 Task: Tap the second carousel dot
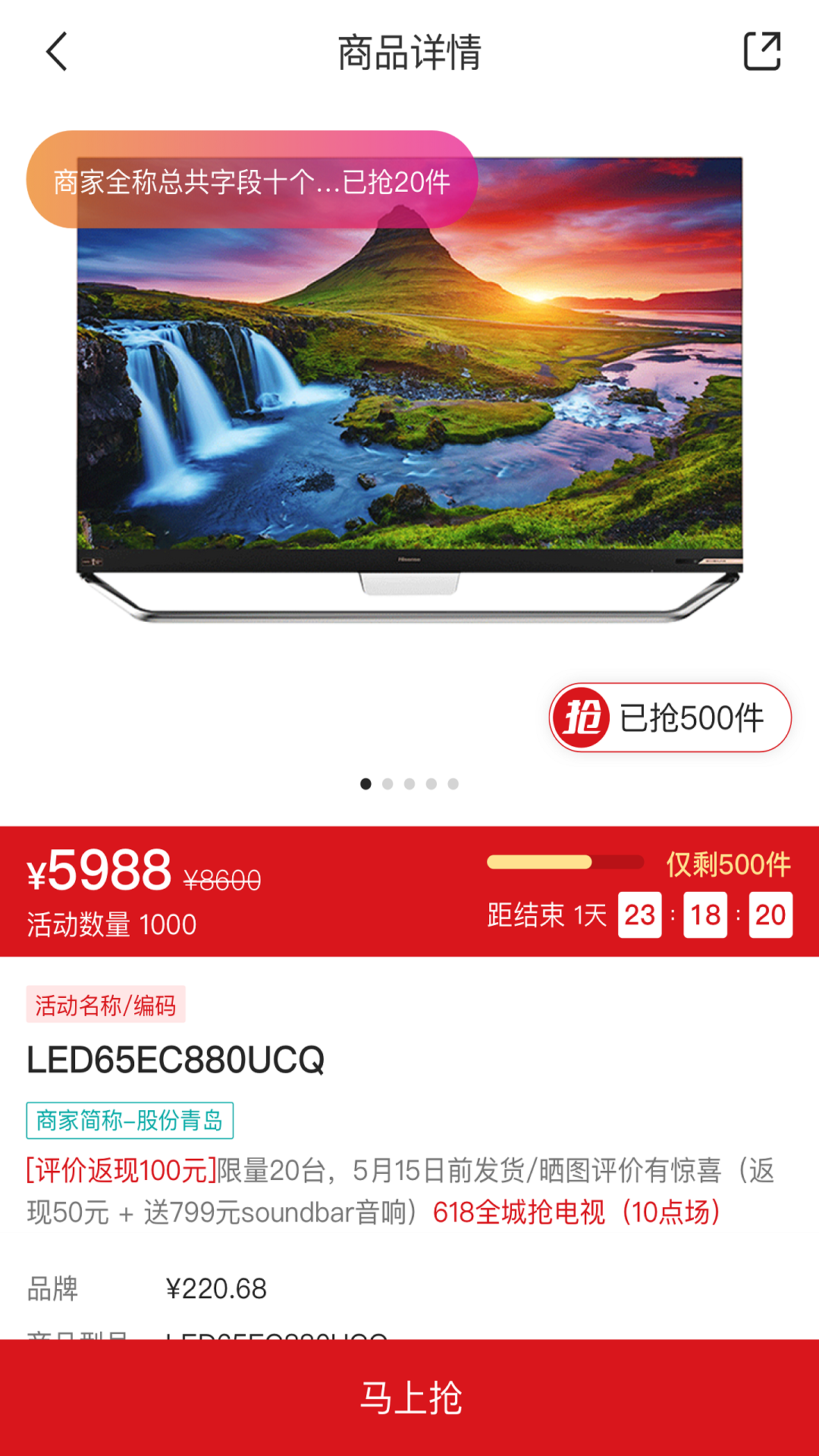tap(387, 784)
